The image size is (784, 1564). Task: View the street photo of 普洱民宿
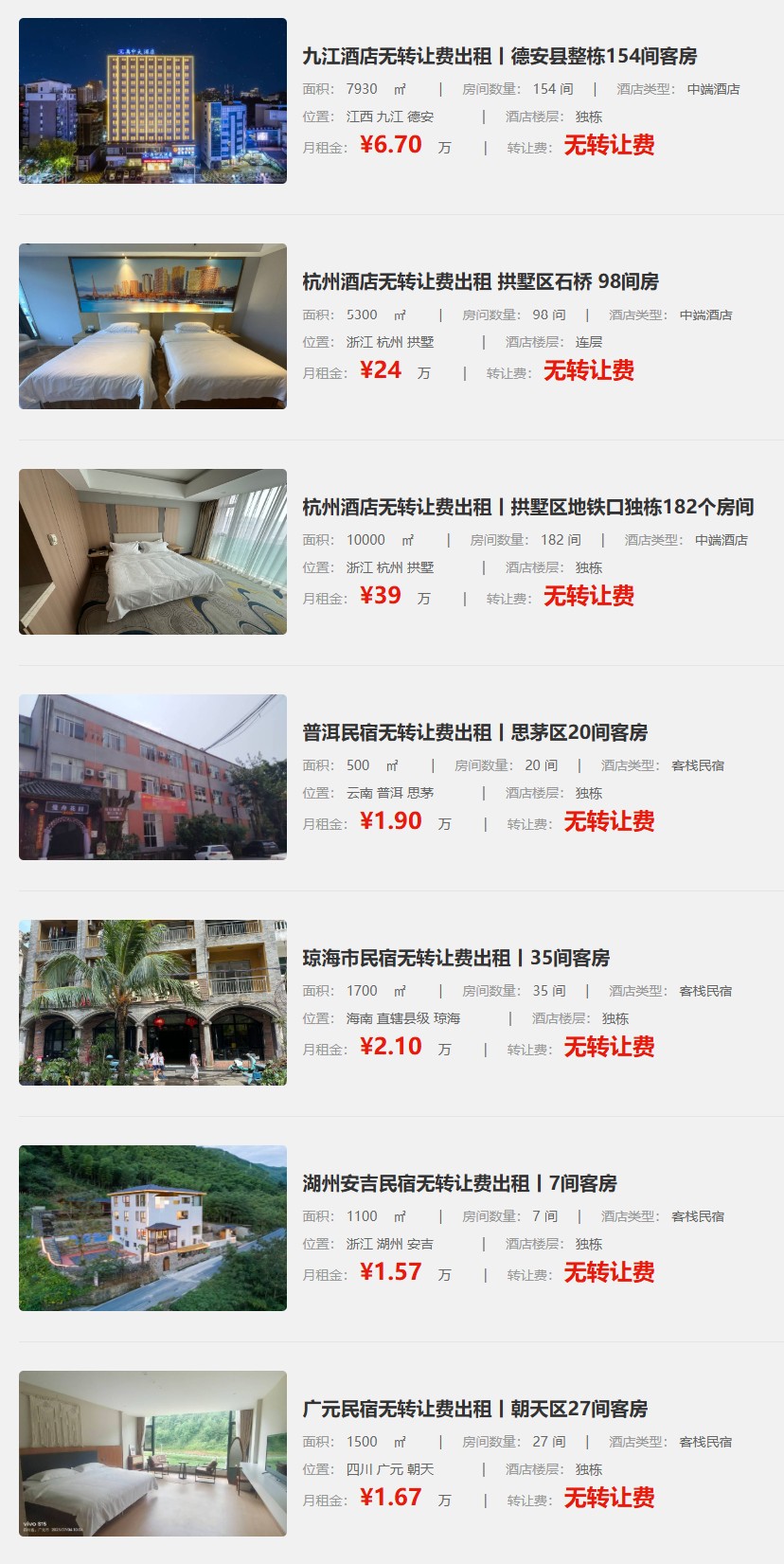(151, 775)
